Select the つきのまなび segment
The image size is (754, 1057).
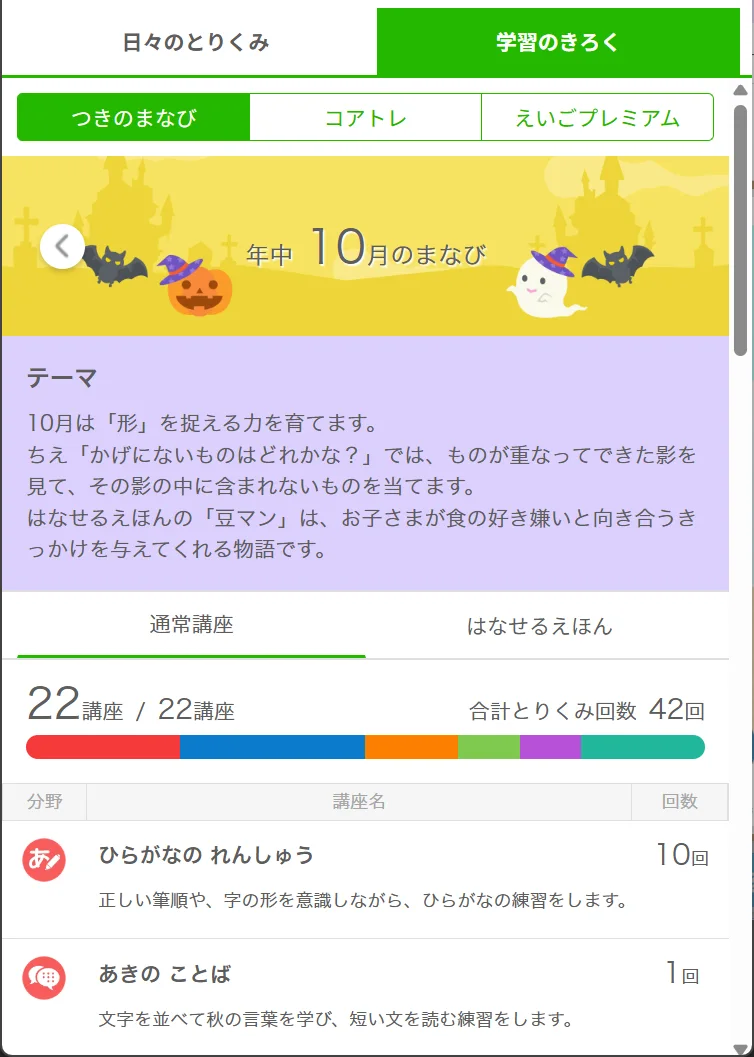pos(134,118)
